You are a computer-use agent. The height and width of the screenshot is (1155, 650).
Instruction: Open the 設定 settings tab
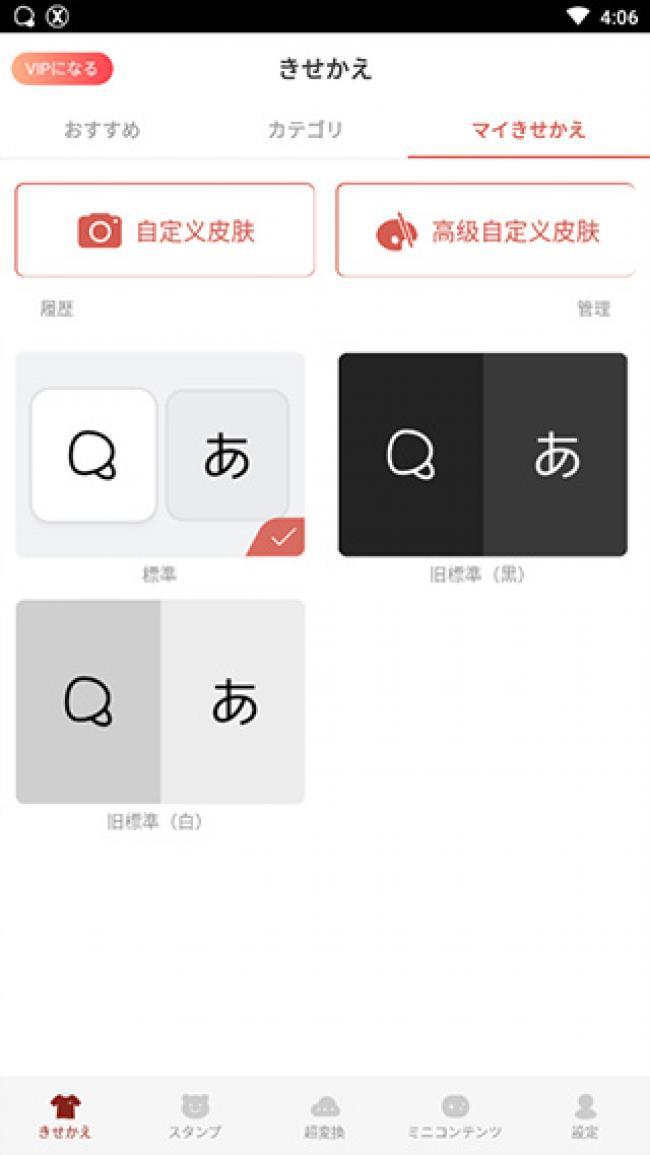(585, 1116)
